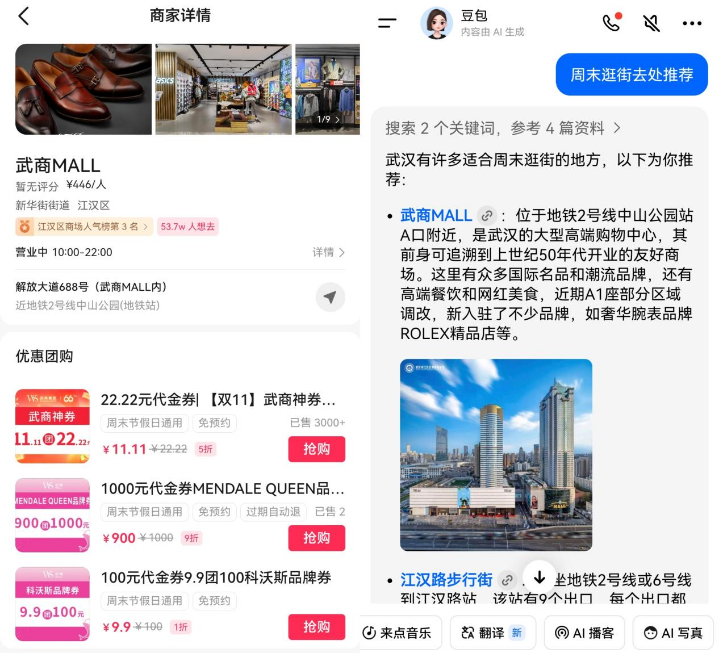Expand 营业中 hours 详情
The width and height of the screenshot is (719, 654).
pos(328,252)
